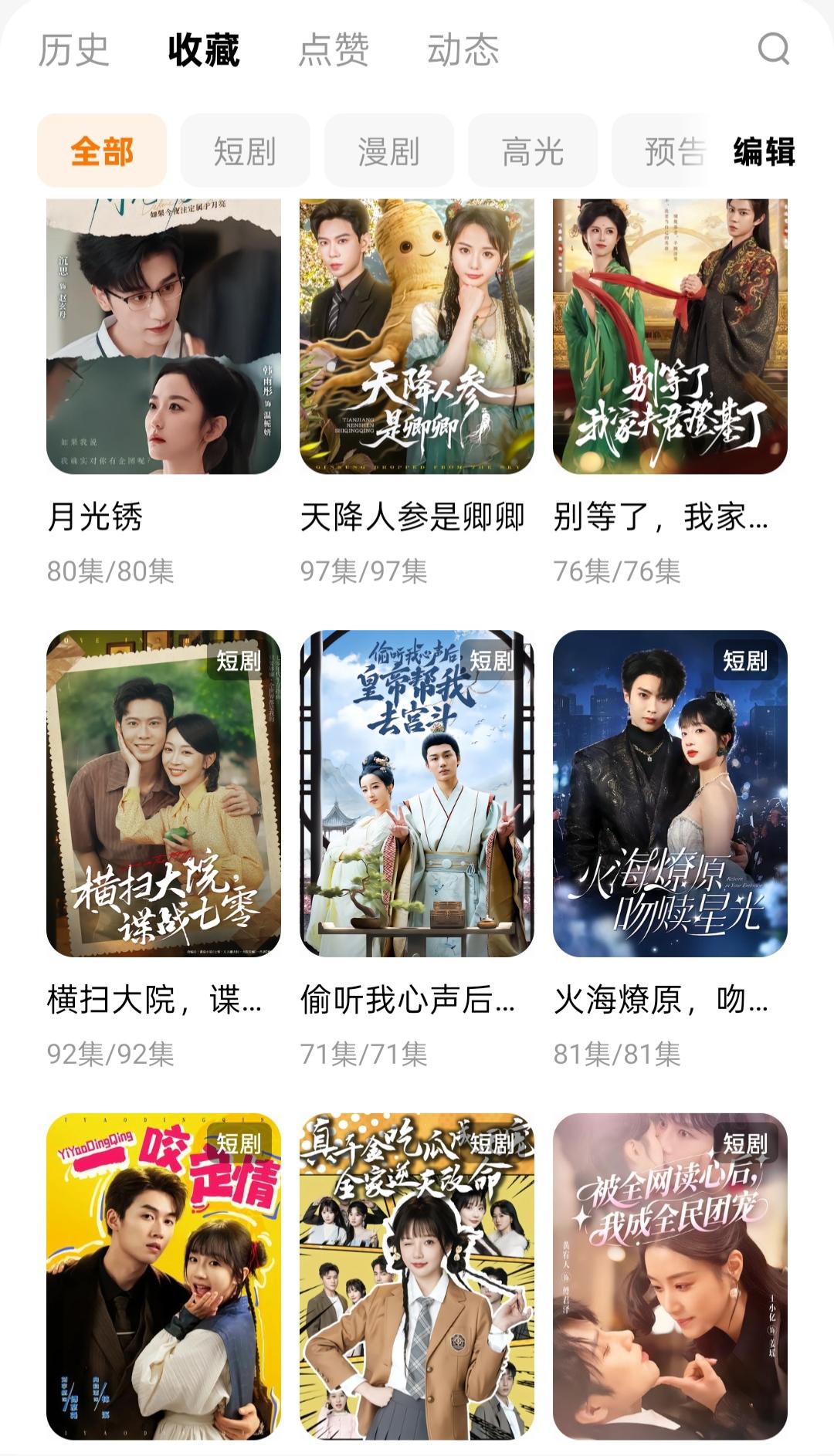This screenshot has height=1456, width=834.
Task: Filter favorites by 短剧
Action: pyautogui.click(x=245, y=151)
